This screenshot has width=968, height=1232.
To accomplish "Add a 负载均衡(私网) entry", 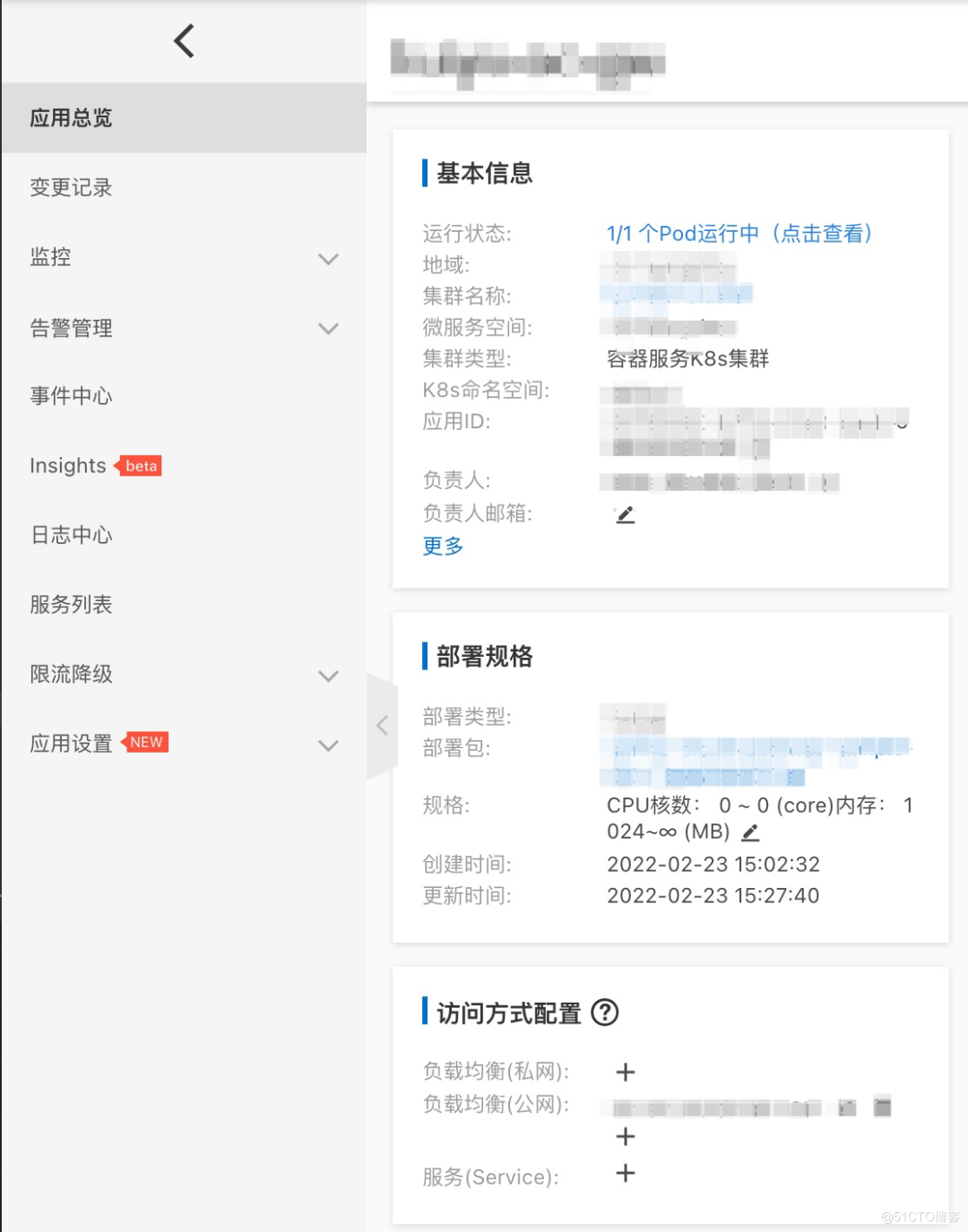I will [626, 1073].
